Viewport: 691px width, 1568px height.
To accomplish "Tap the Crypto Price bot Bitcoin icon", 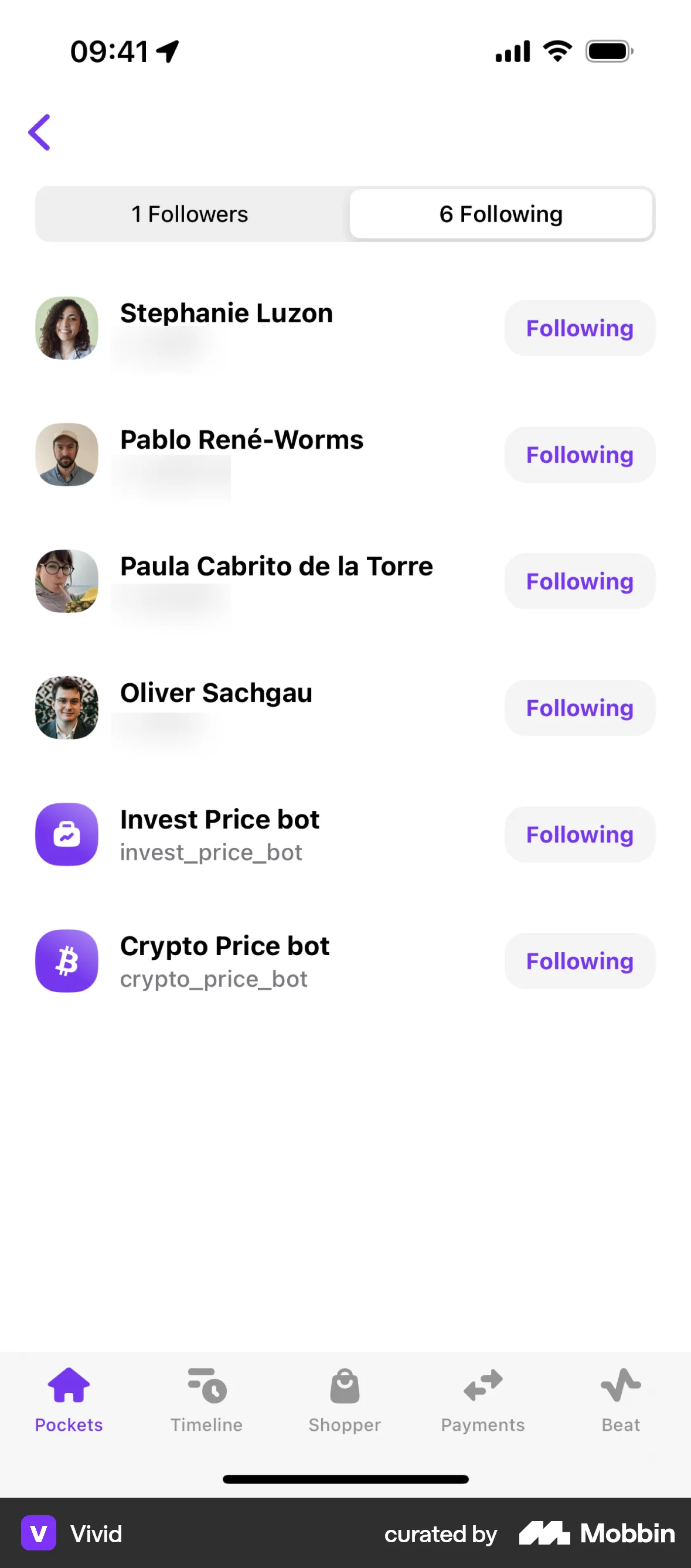I will tap(67, 961).
